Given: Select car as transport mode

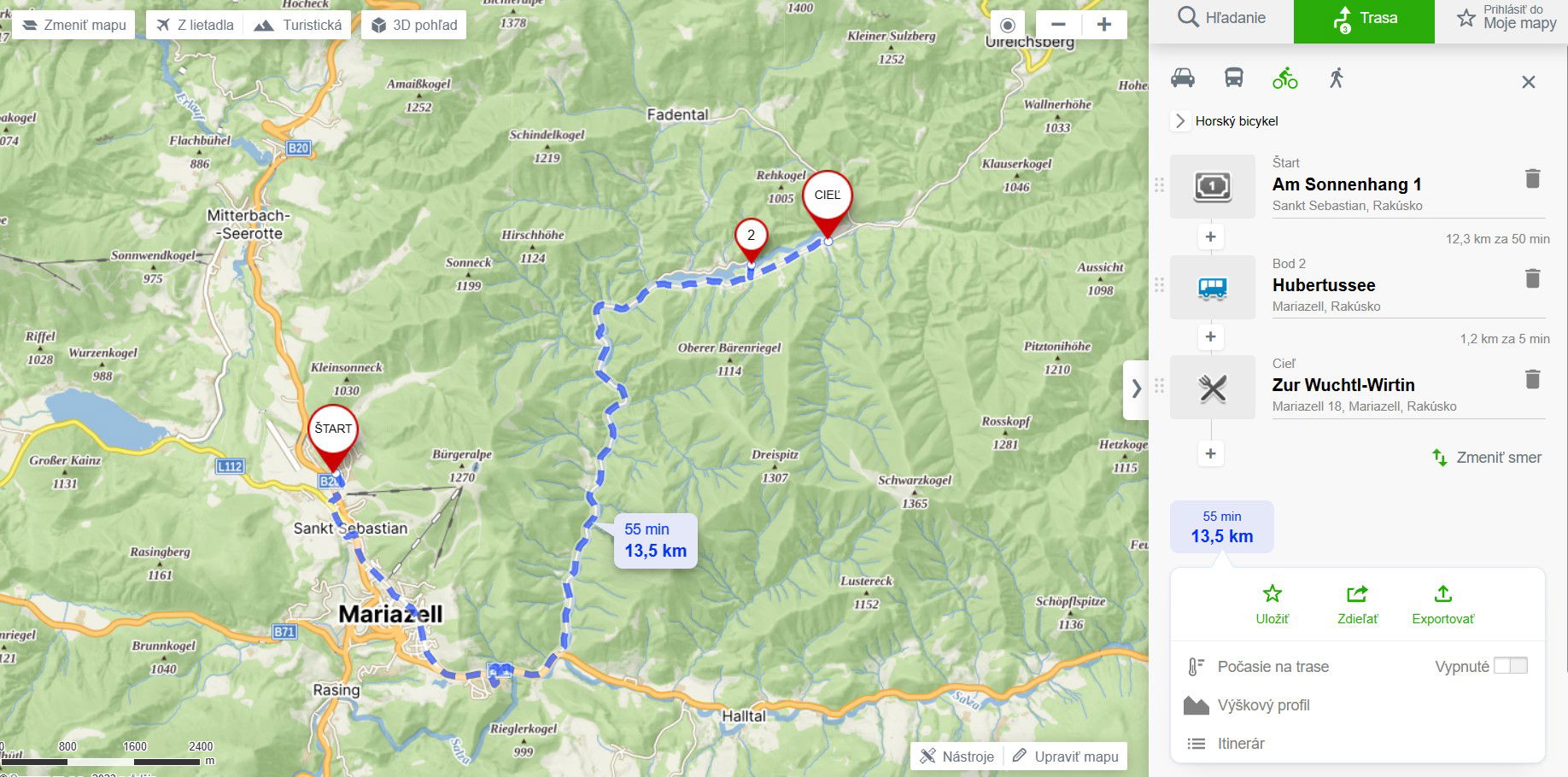Looking at the screenshot, I should [x=1183, y=79].
